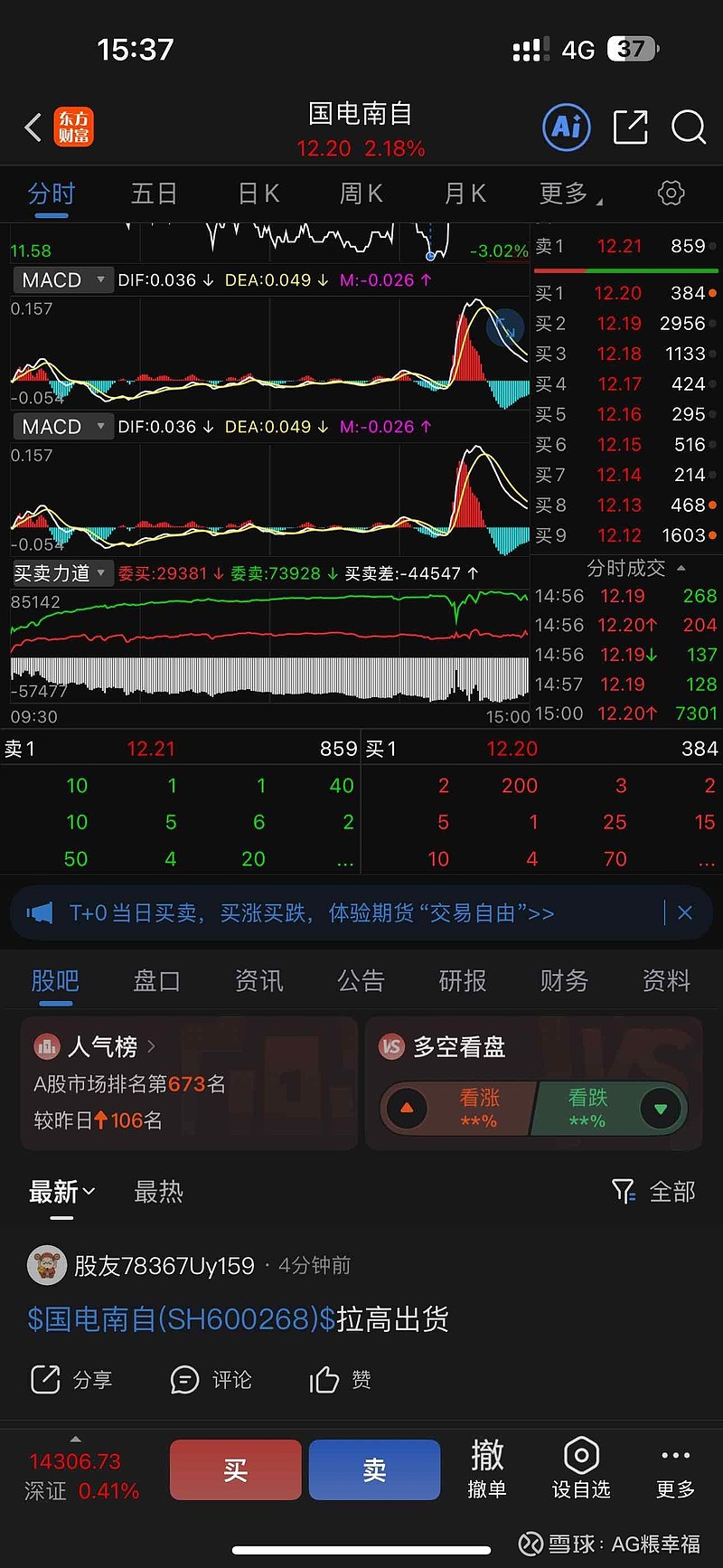Dismiss the T+0 futures banner

pos(685,913)
